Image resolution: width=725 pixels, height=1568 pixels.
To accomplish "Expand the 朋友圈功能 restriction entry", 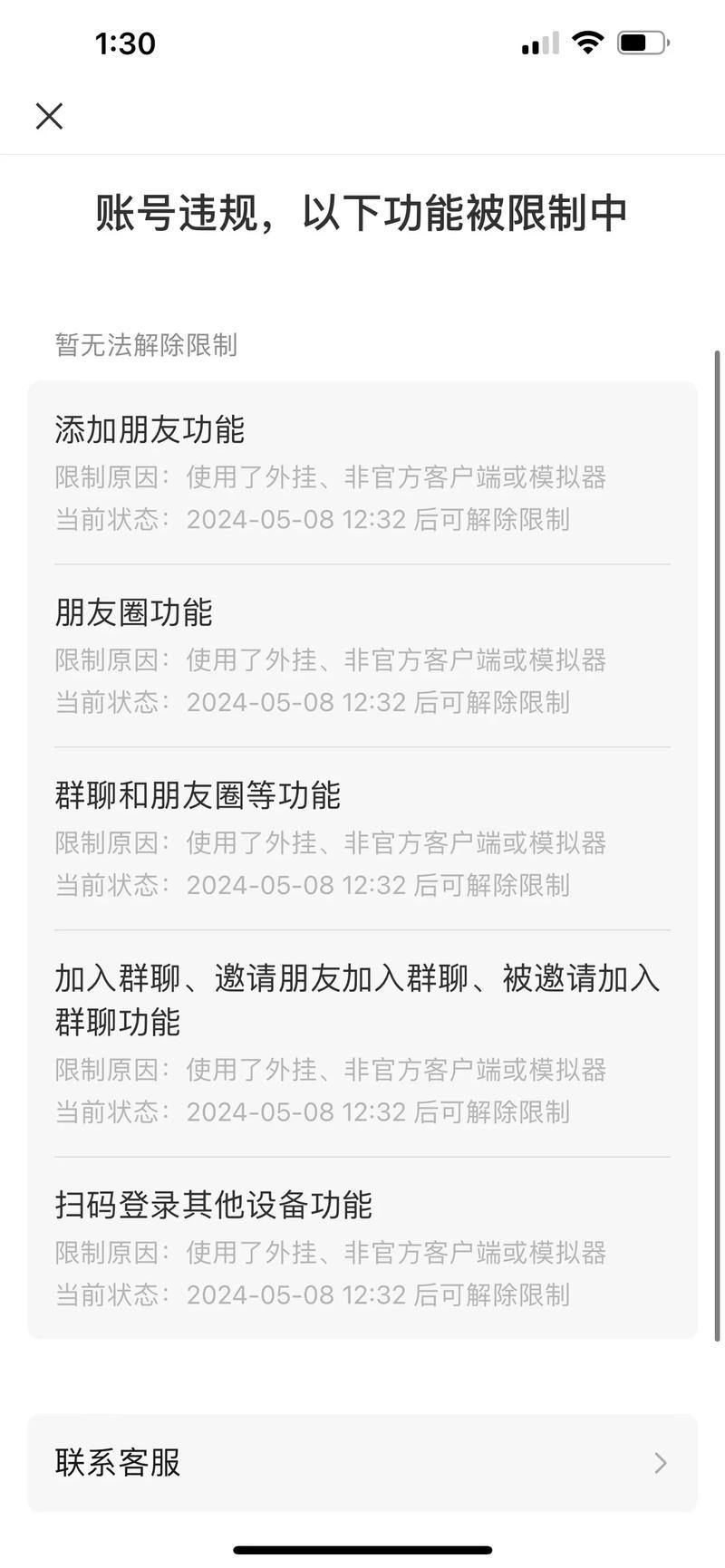I will (x=133, y=612).
